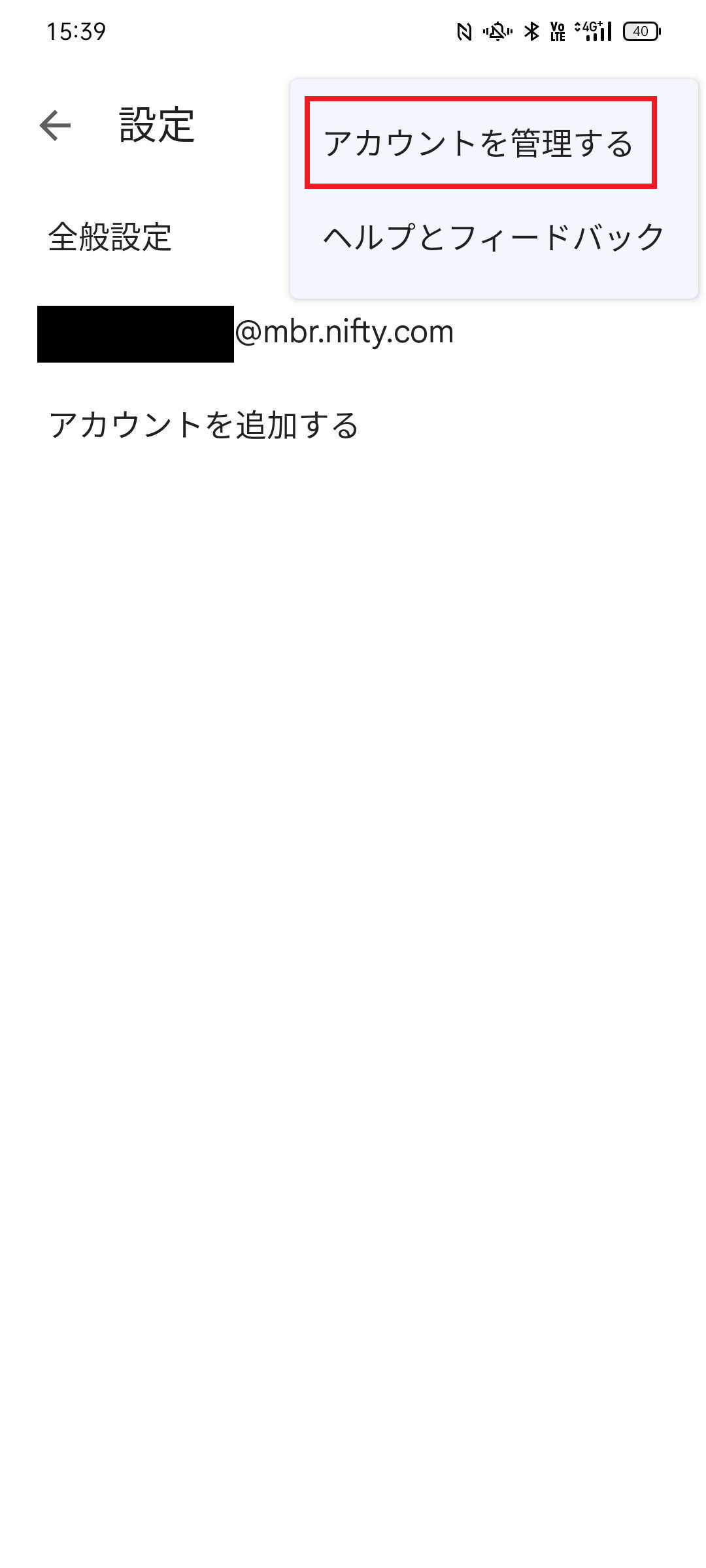
Task: Tap アカウントを追加する
Action: (x=204, y=425)
